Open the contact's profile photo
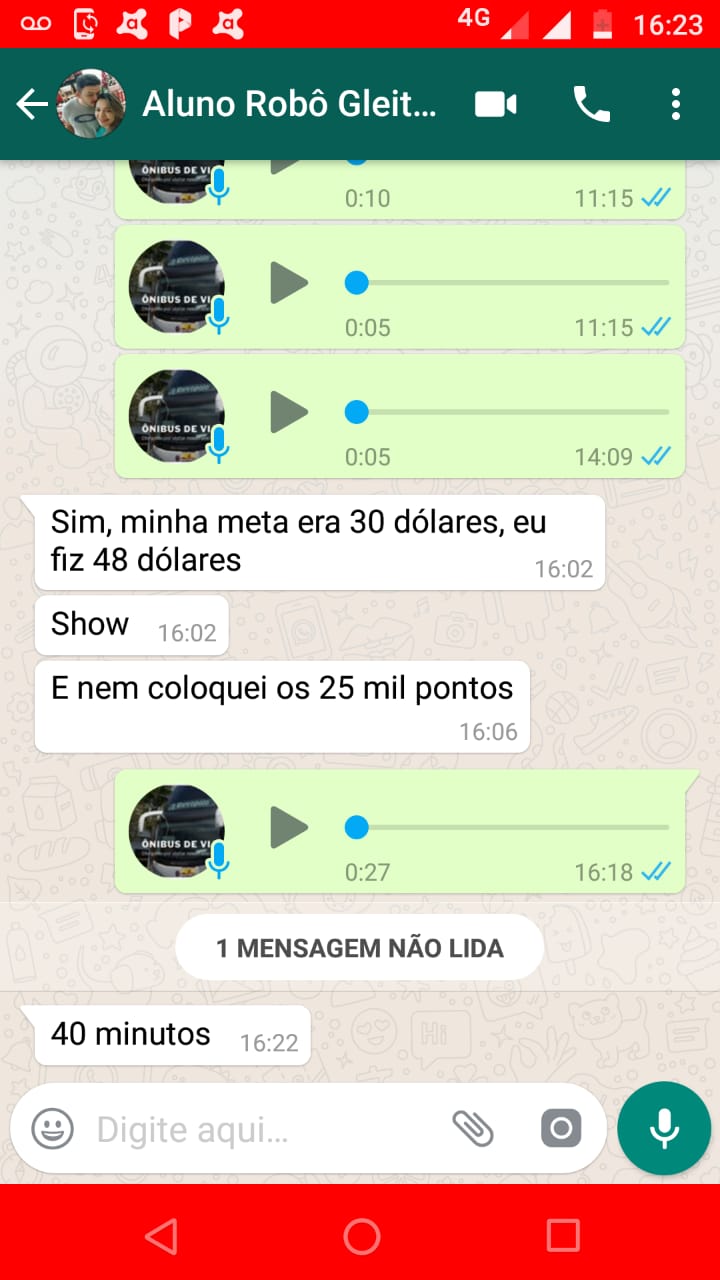 tap(91, 104)
